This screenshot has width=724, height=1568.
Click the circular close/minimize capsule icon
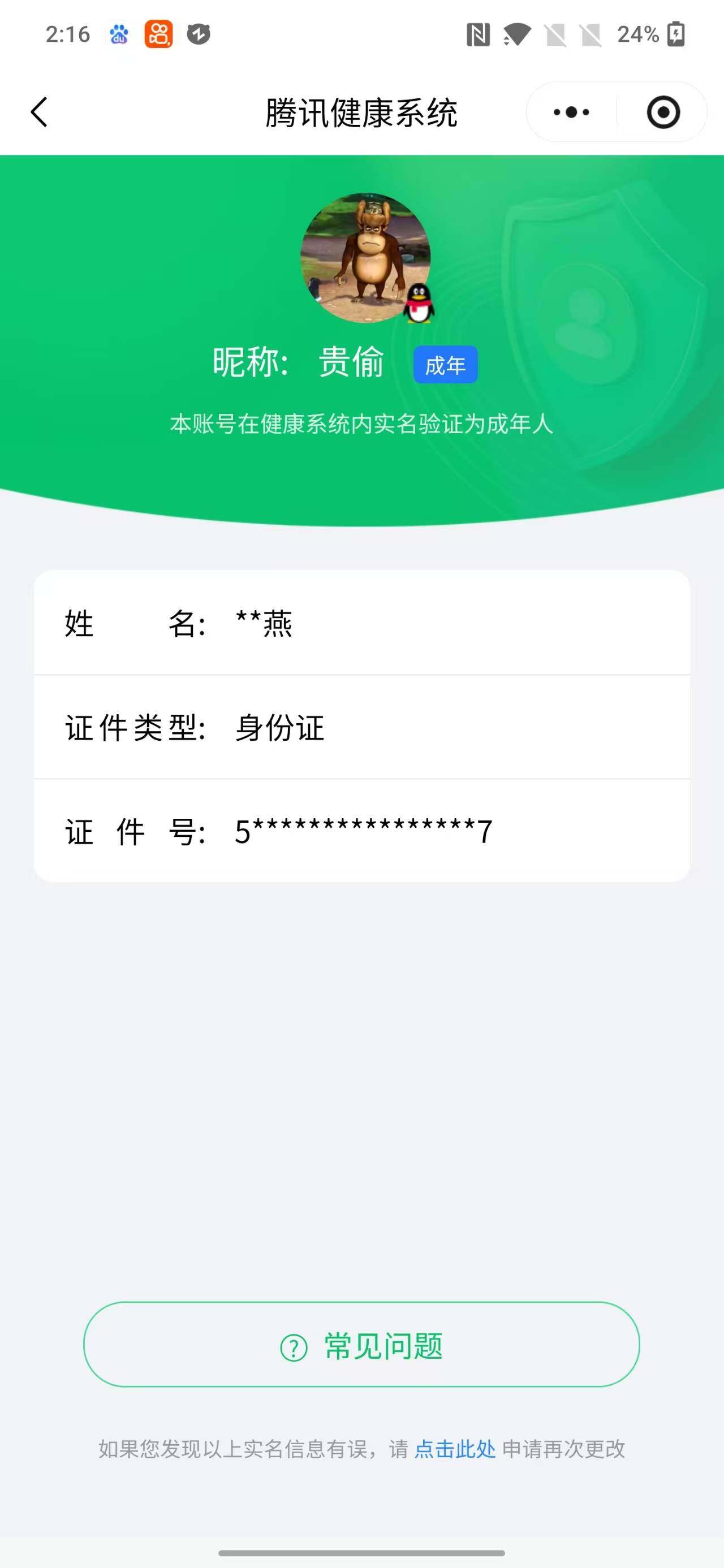click(x=663, y=112)
